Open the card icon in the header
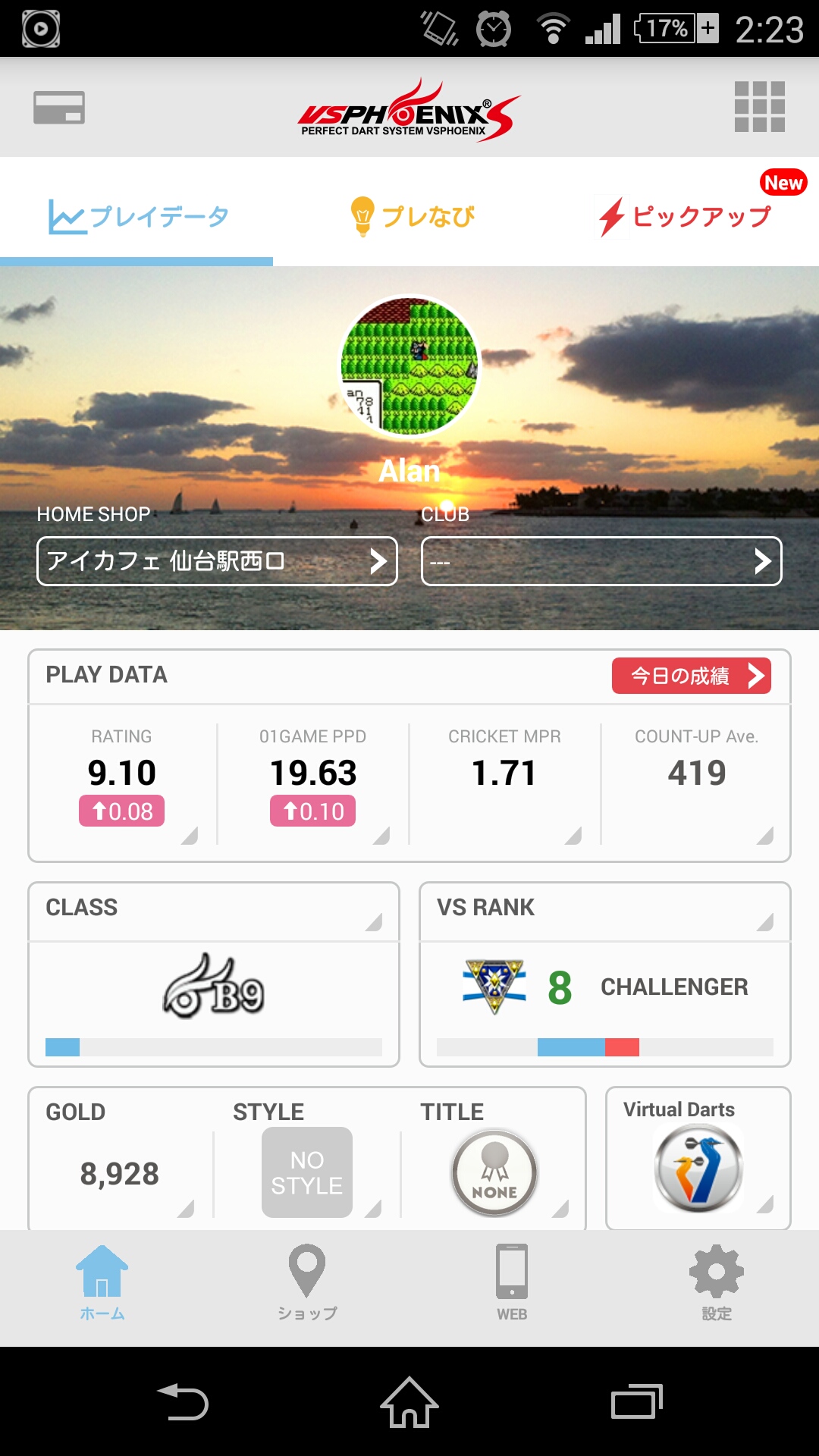The image size is (819, 1456). click(59, 108)
